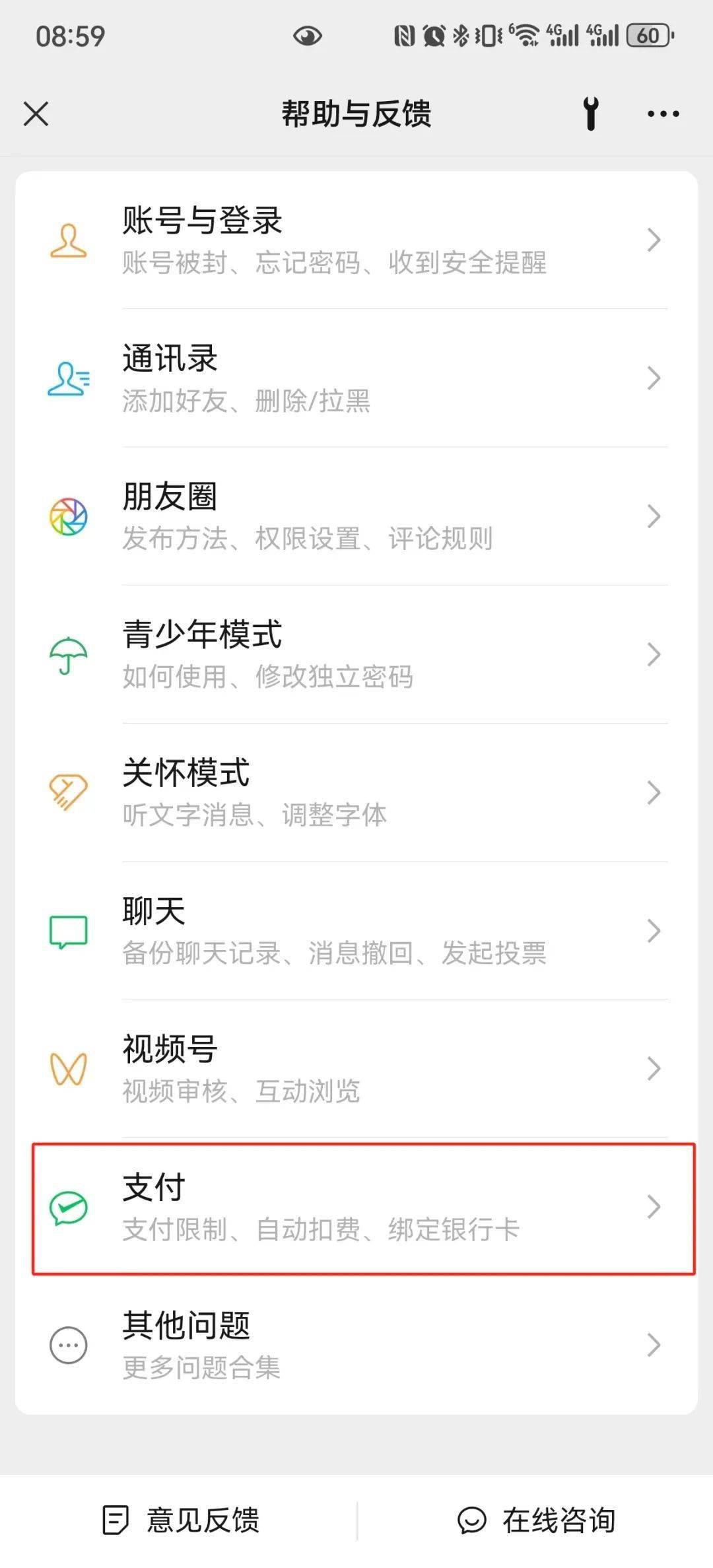Select the 通讯录 help row
The width and height of the screenshot is (713, 1568).
point(356,378)
